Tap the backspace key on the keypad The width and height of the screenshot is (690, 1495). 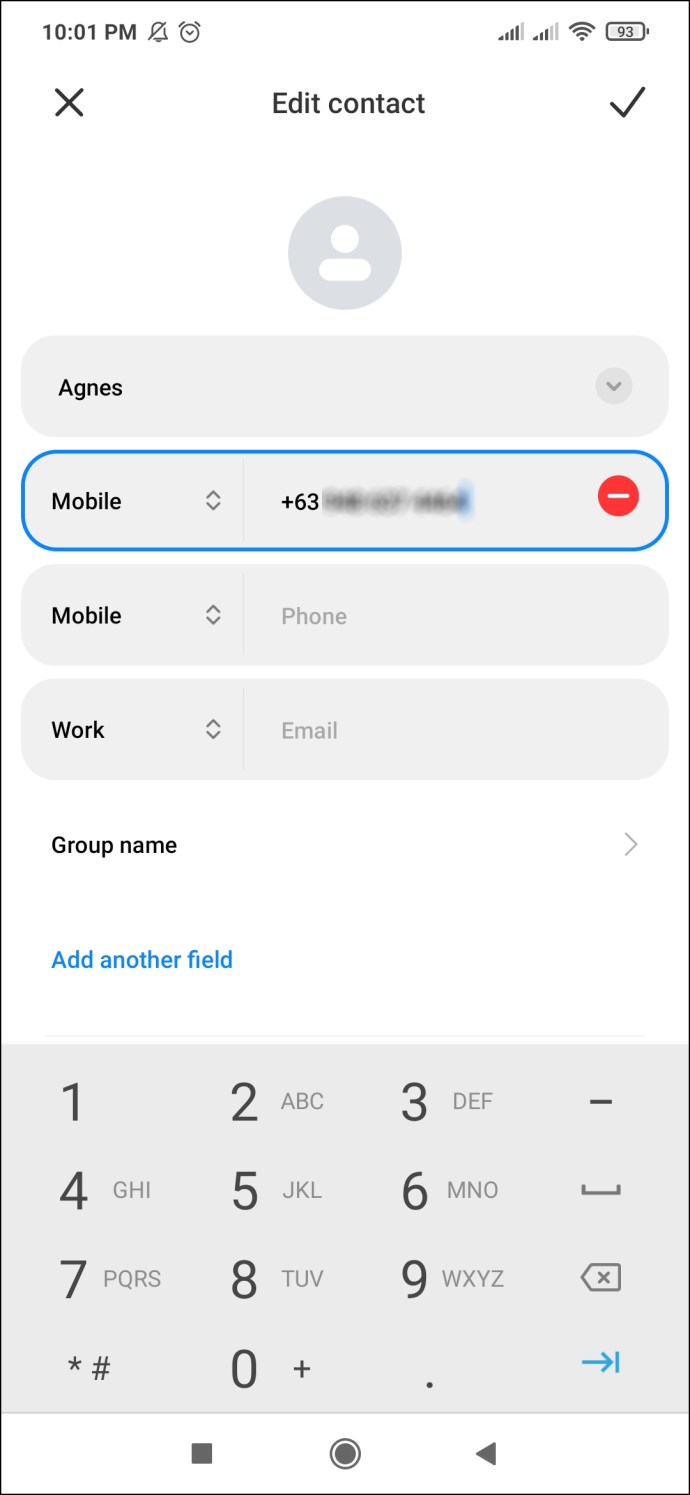[601, 1277]
